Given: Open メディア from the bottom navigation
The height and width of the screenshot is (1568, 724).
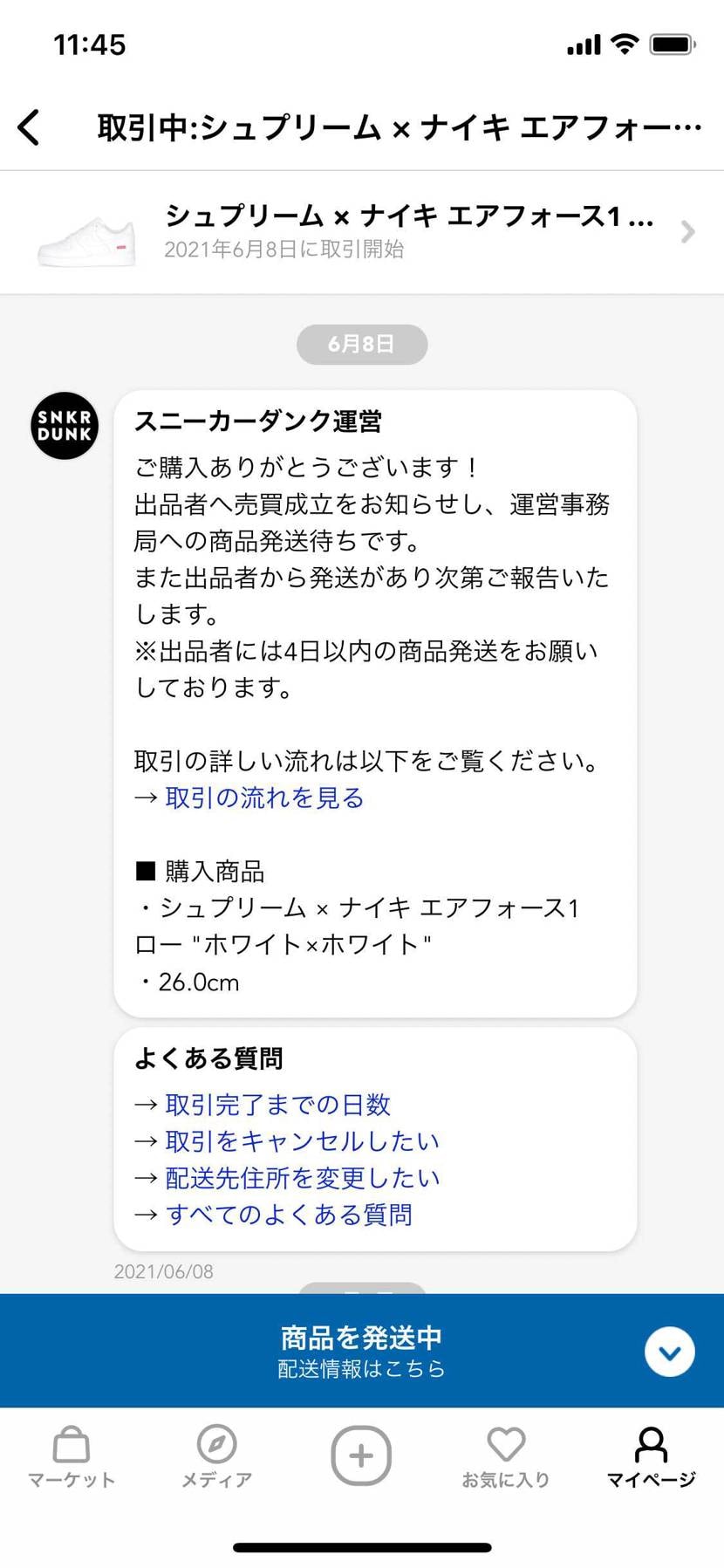Looking at the screenshot, I should (215, 1457).
